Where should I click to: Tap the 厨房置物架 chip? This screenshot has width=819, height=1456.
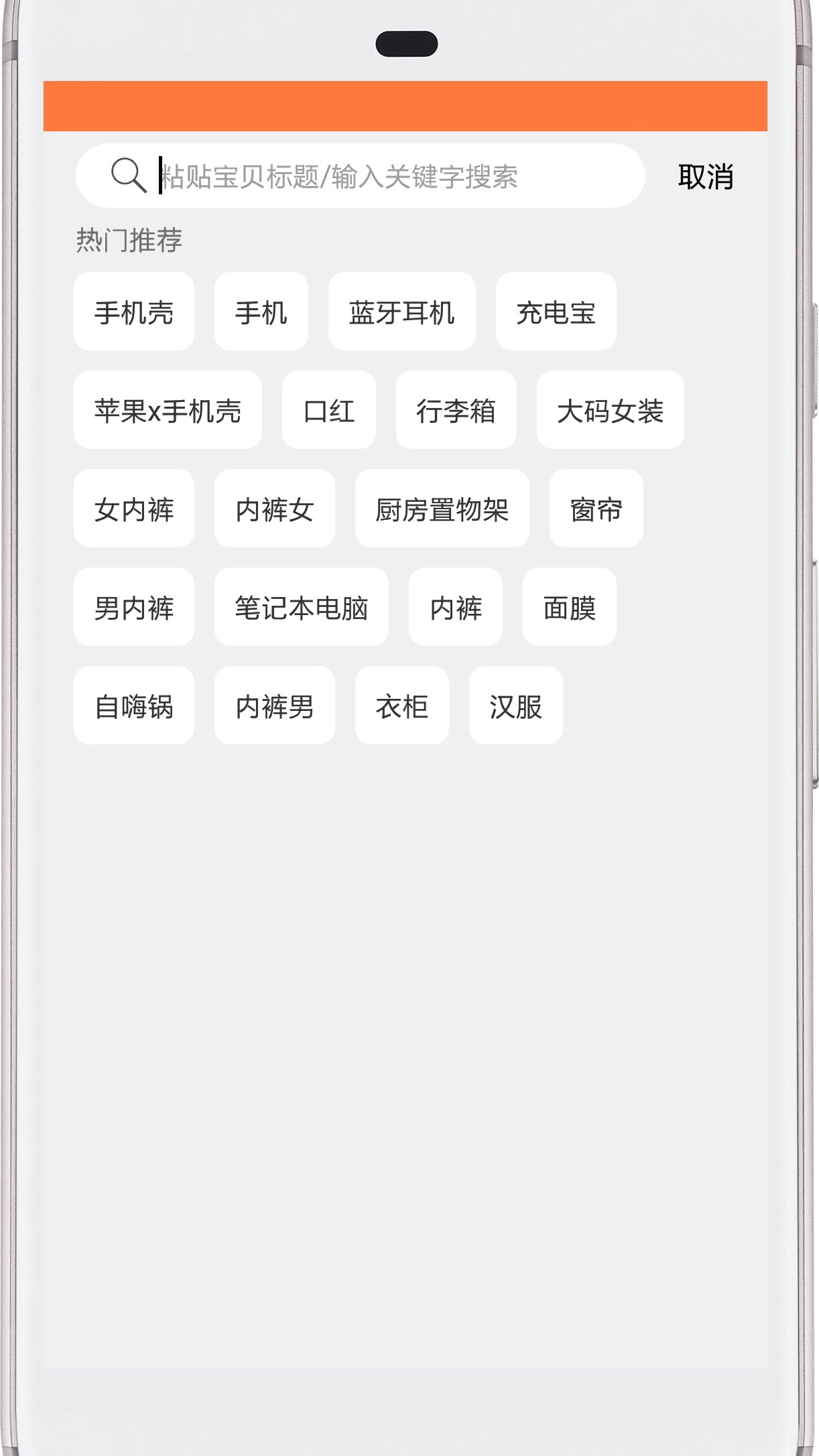coord(442,509)
